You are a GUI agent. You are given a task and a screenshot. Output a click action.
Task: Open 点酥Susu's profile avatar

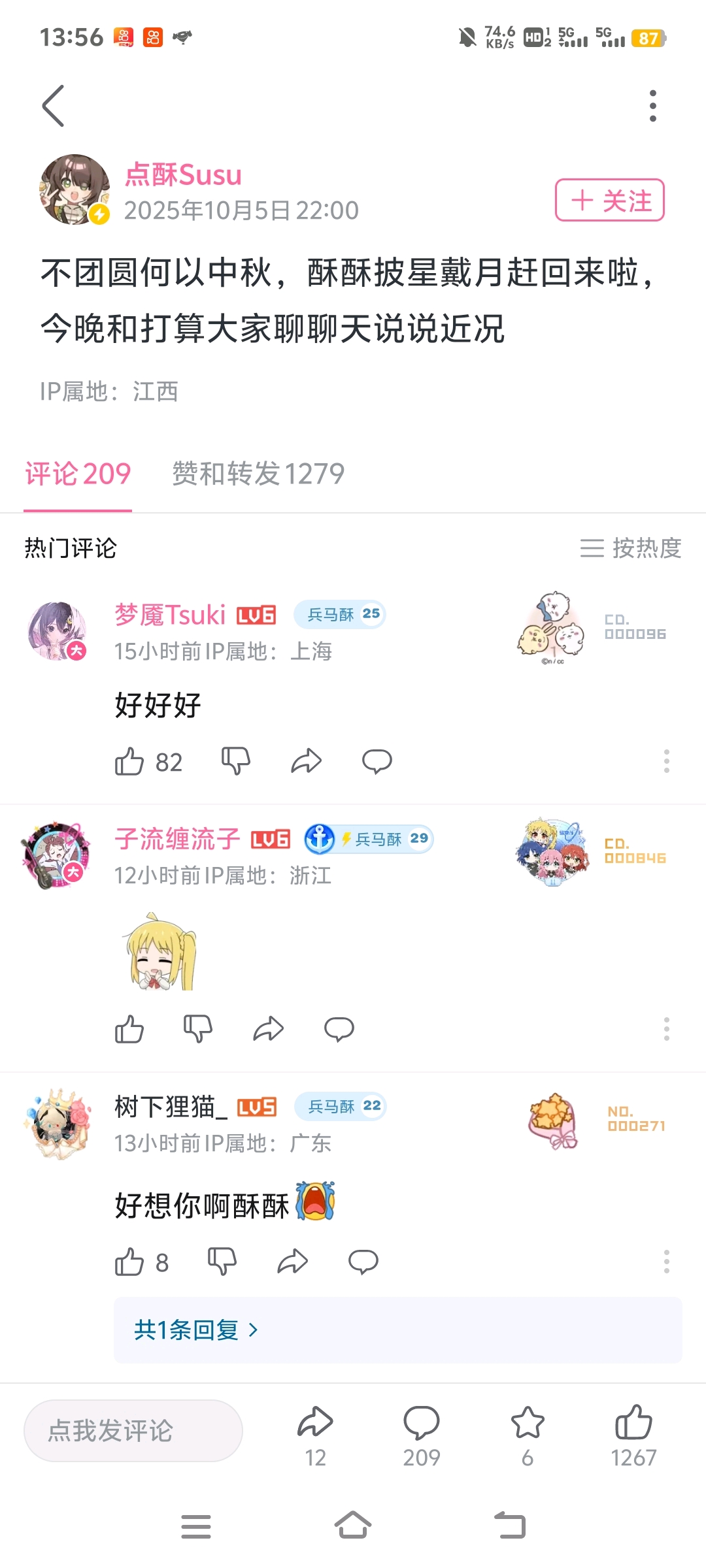74,189
